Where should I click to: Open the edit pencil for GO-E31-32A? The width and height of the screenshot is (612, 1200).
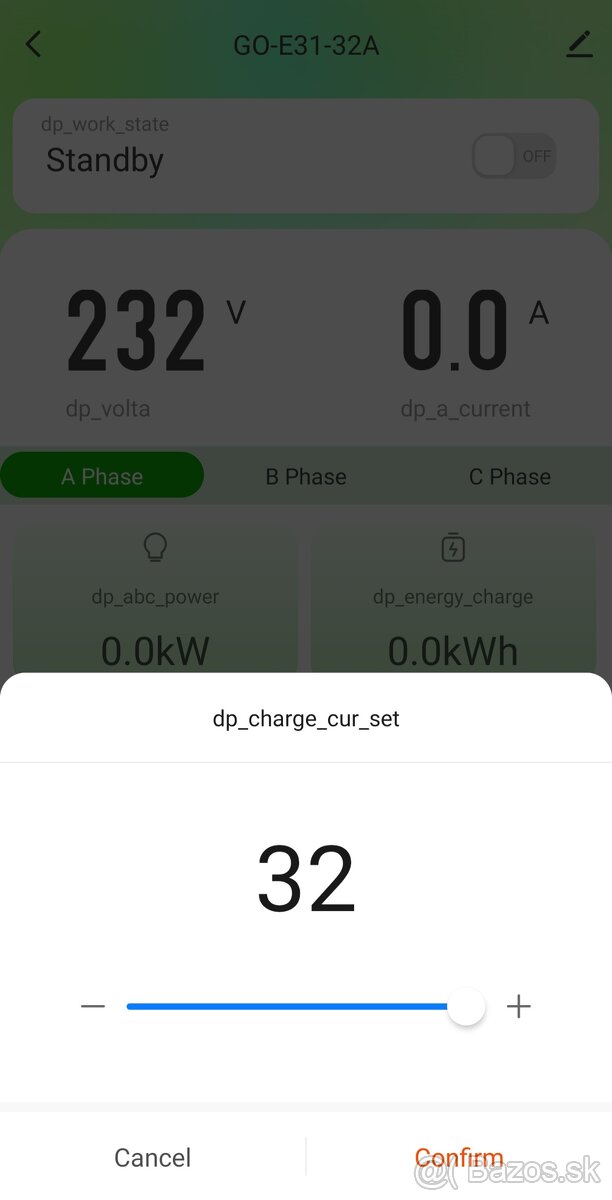click(x=579, y=45)
